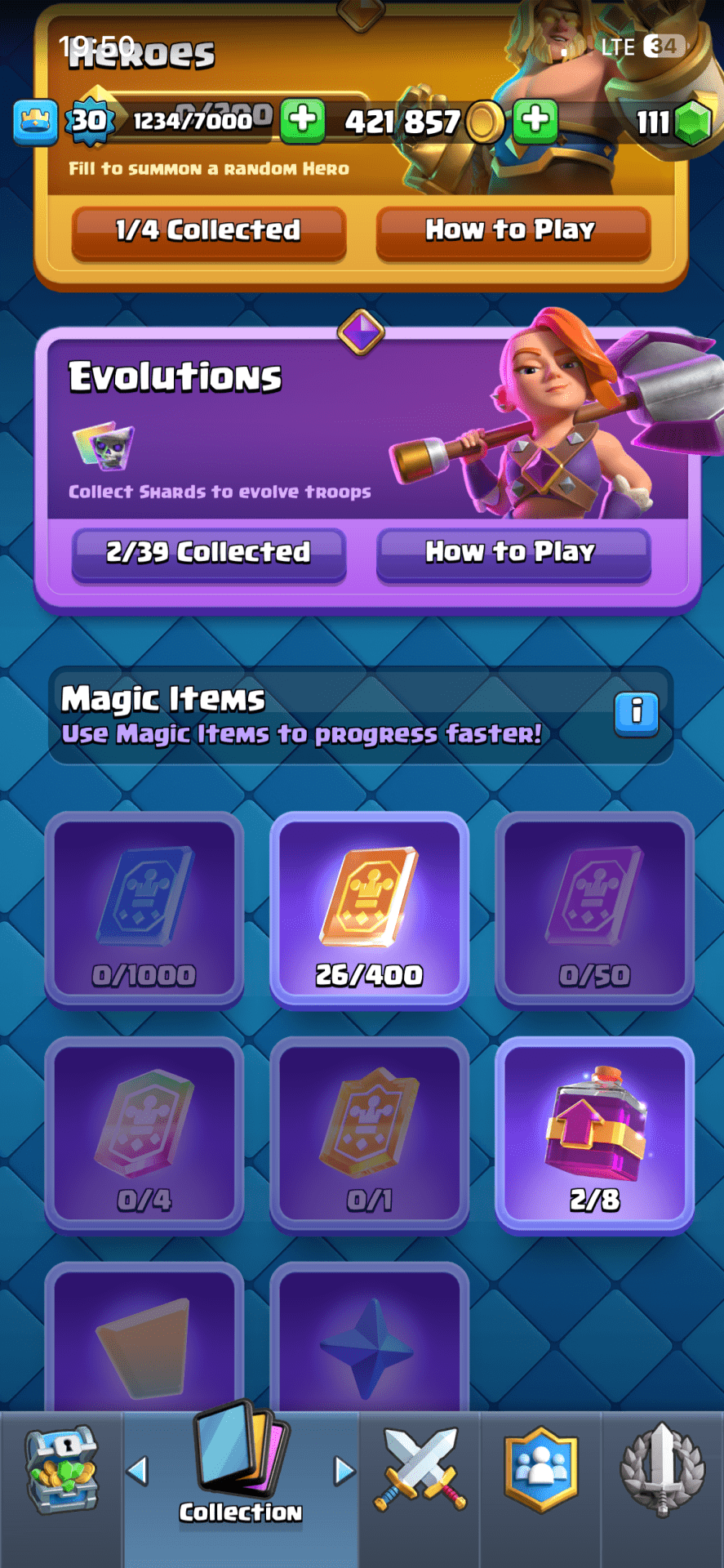724x1568 pixels.
Task: Open the Magic Items info button
Action: [636, 713]
